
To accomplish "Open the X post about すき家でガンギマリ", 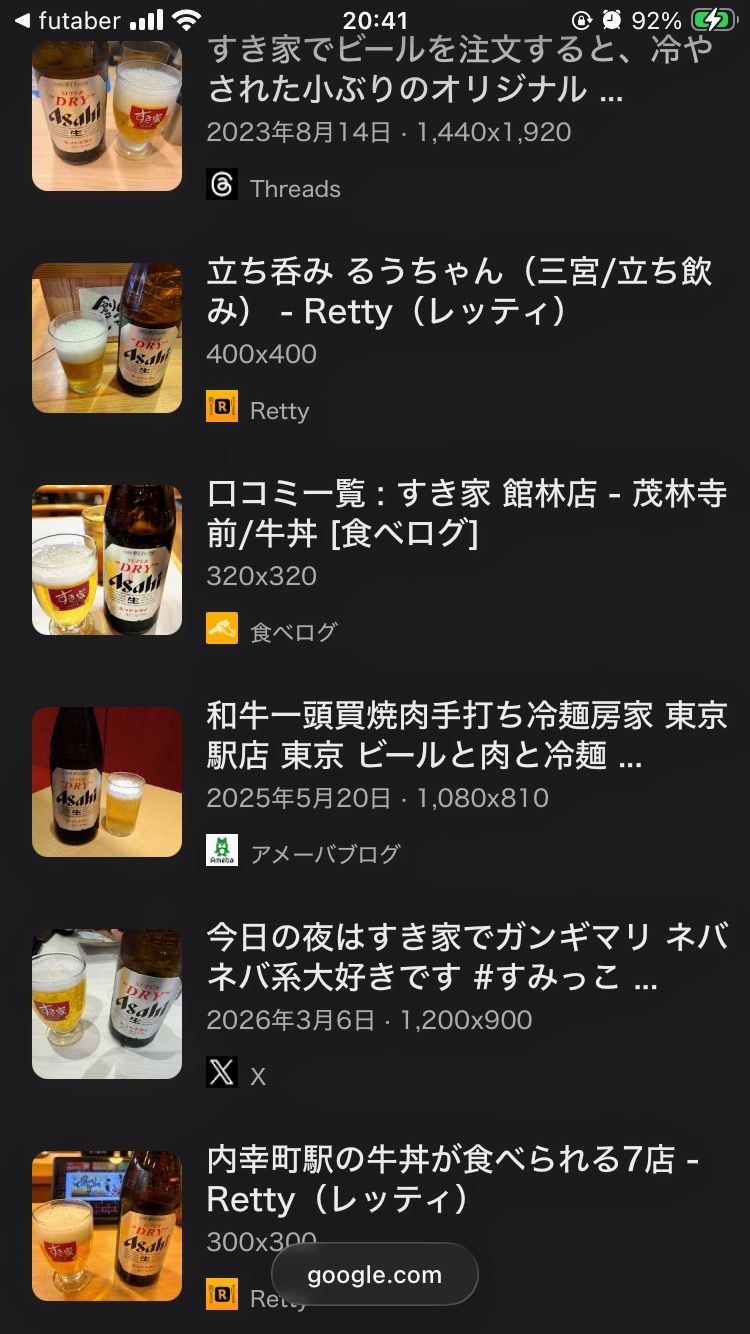I will (x=465, y=957).
